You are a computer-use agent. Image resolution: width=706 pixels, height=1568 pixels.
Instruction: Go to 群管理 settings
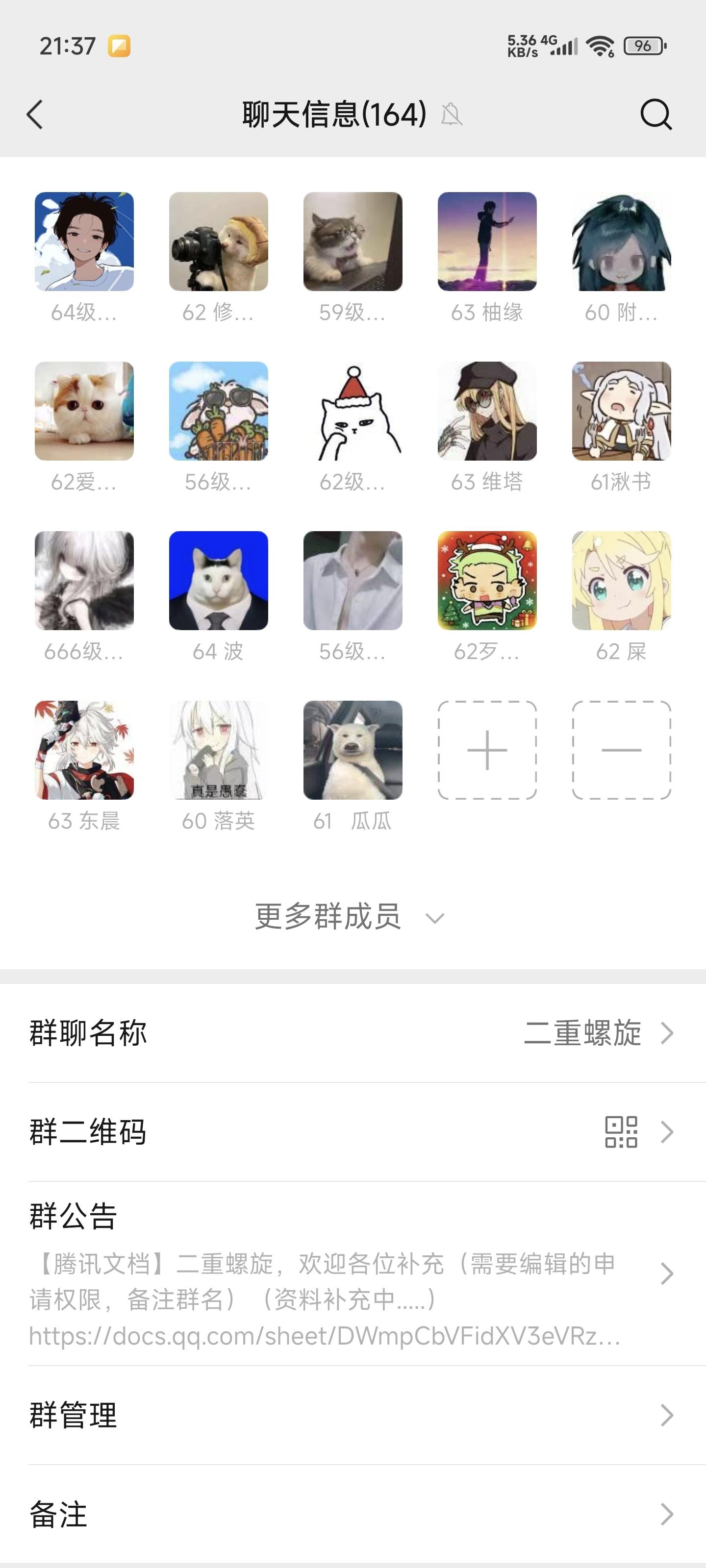353,1415
